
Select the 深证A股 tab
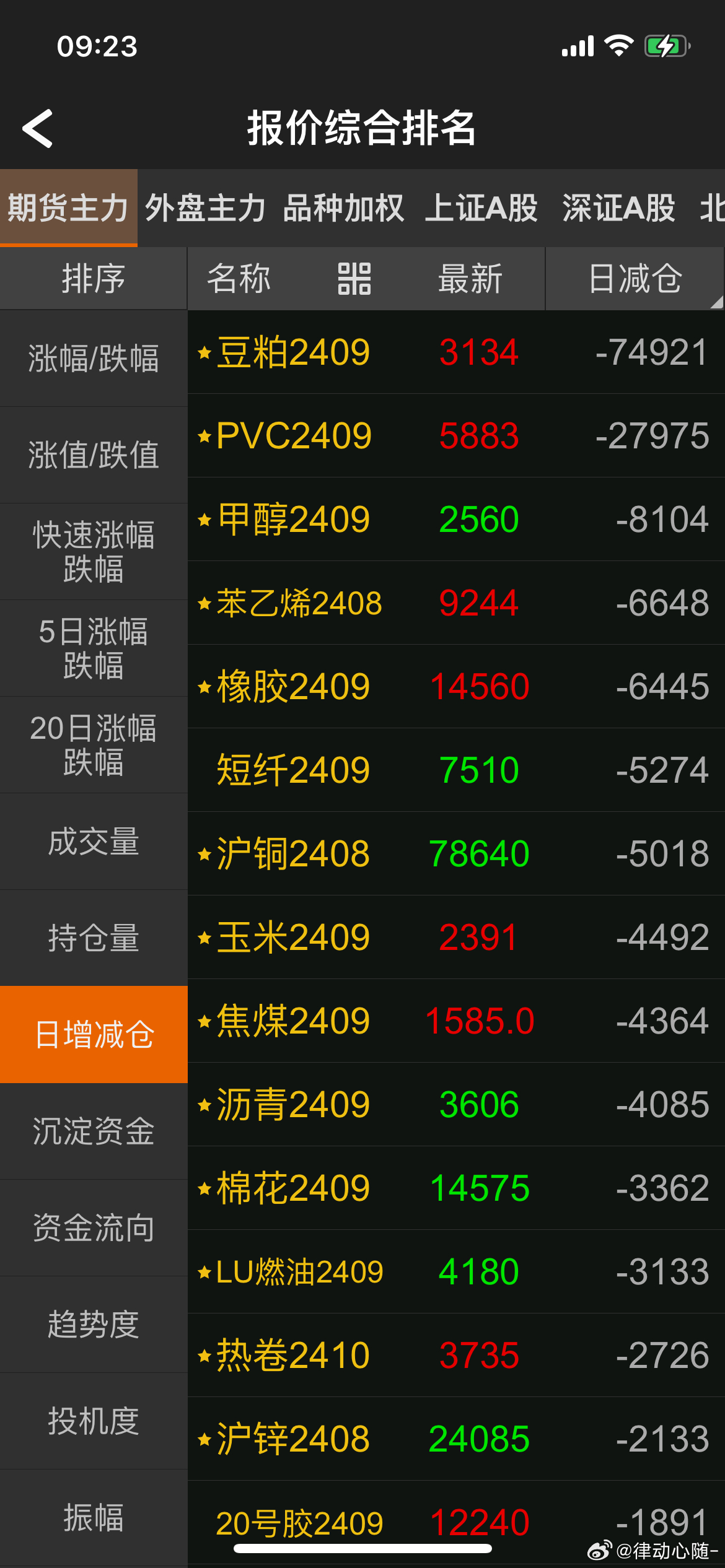618,208
